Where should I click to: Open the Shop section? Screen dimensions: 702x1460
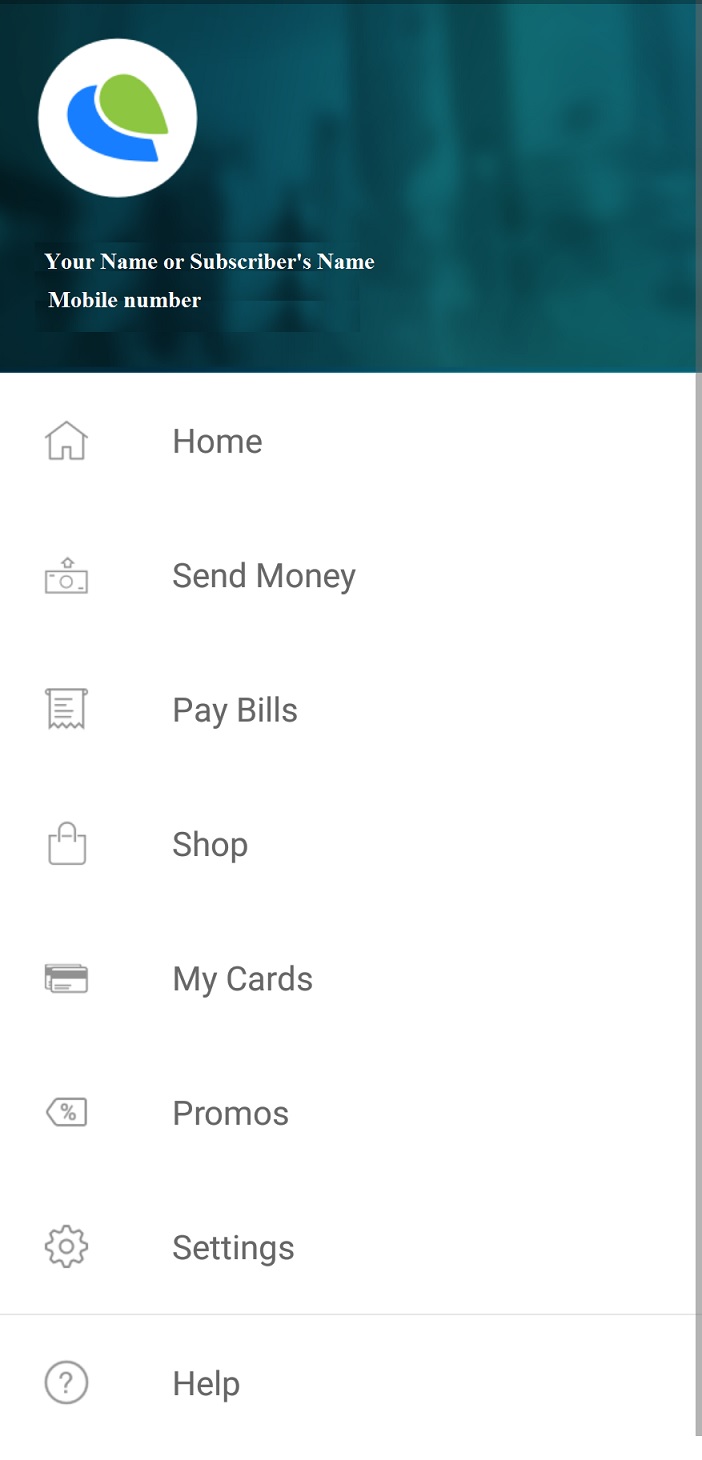click(210, 845)
